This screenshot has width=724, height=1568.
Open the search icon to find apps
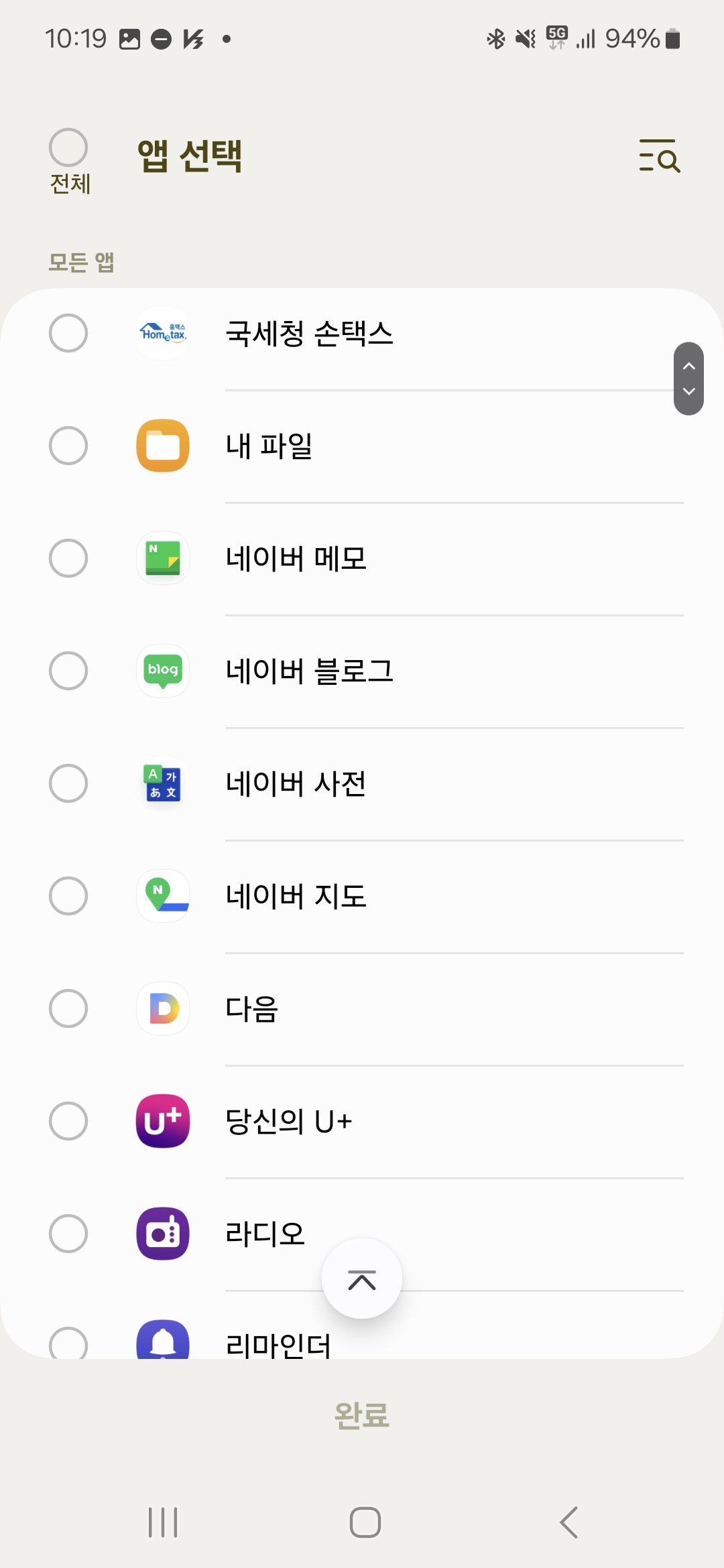[x=659, y=158]
